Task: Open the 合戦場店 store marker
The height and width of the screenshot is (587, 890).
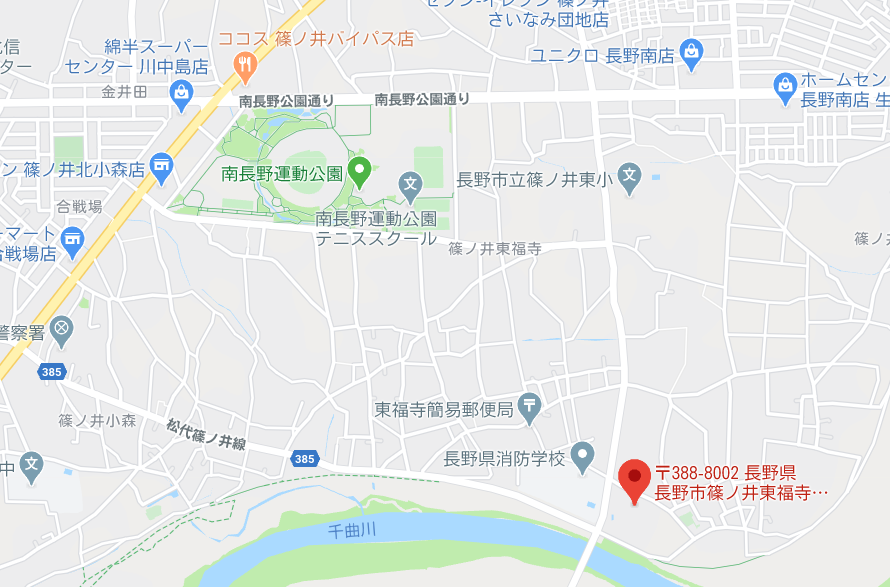Action: click(71, 239)
